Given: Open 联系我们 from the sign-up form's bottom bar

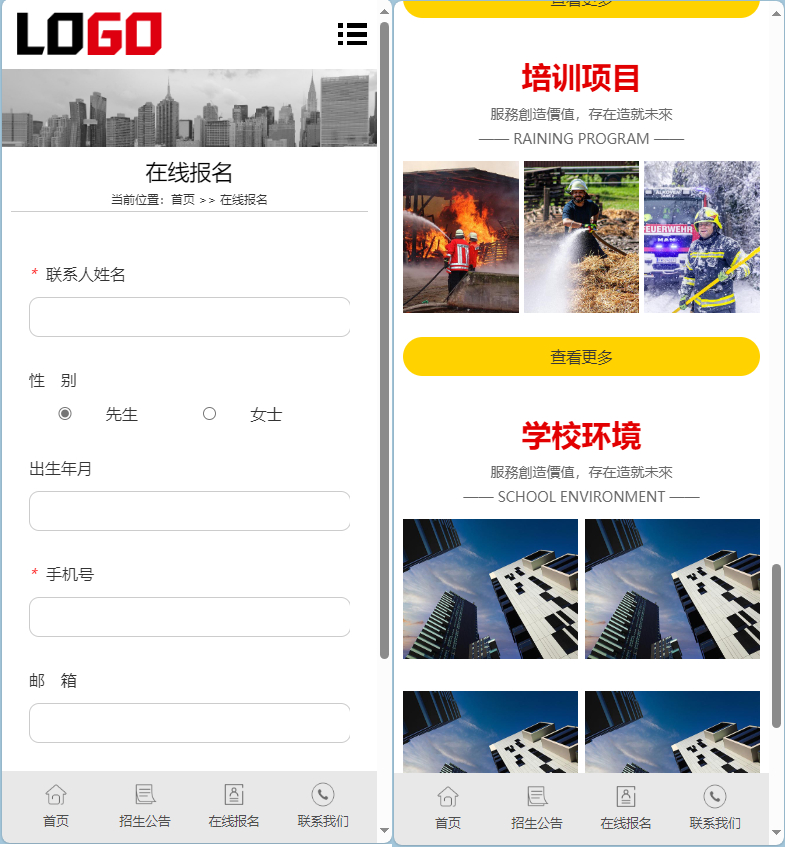Looking at the screenshot, I should [323, 807].
